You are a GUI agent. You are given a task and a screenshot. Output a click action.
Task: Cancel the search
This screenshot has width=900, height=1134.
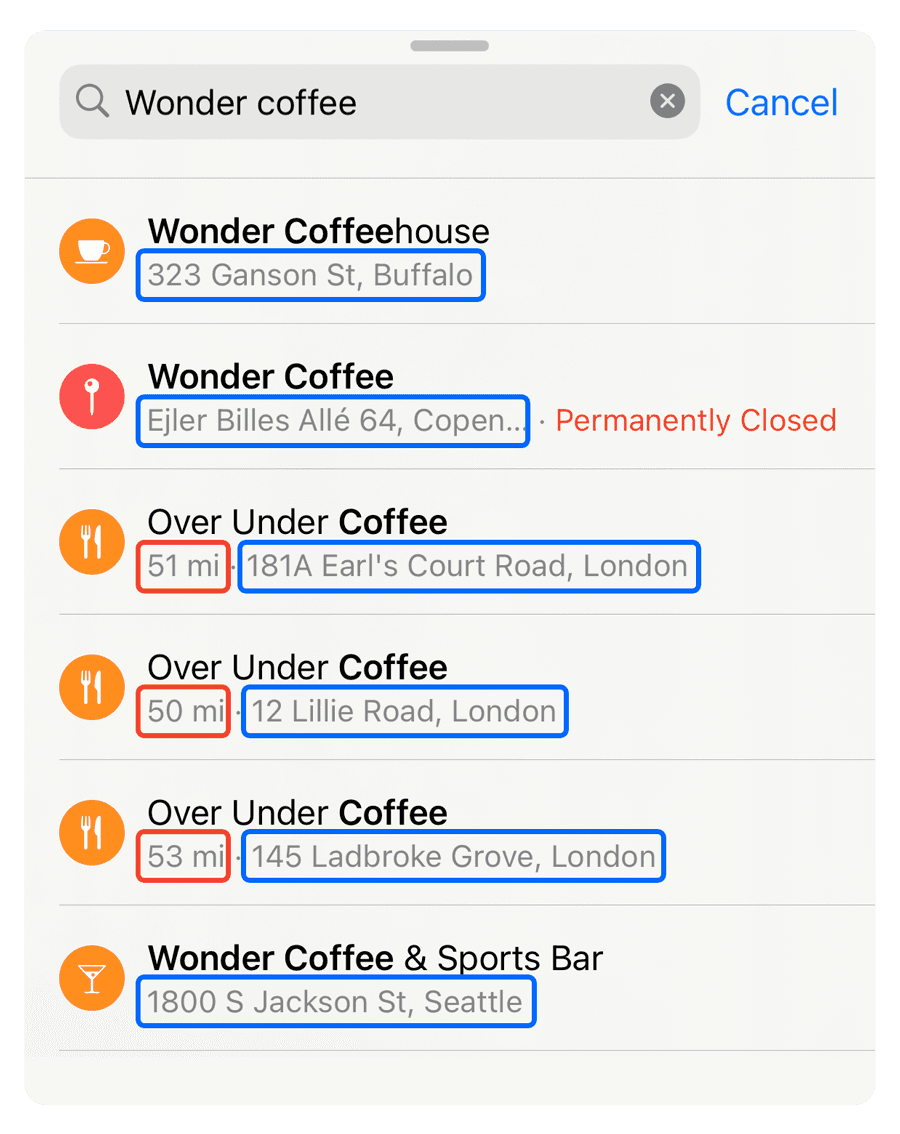pos(781,103)
